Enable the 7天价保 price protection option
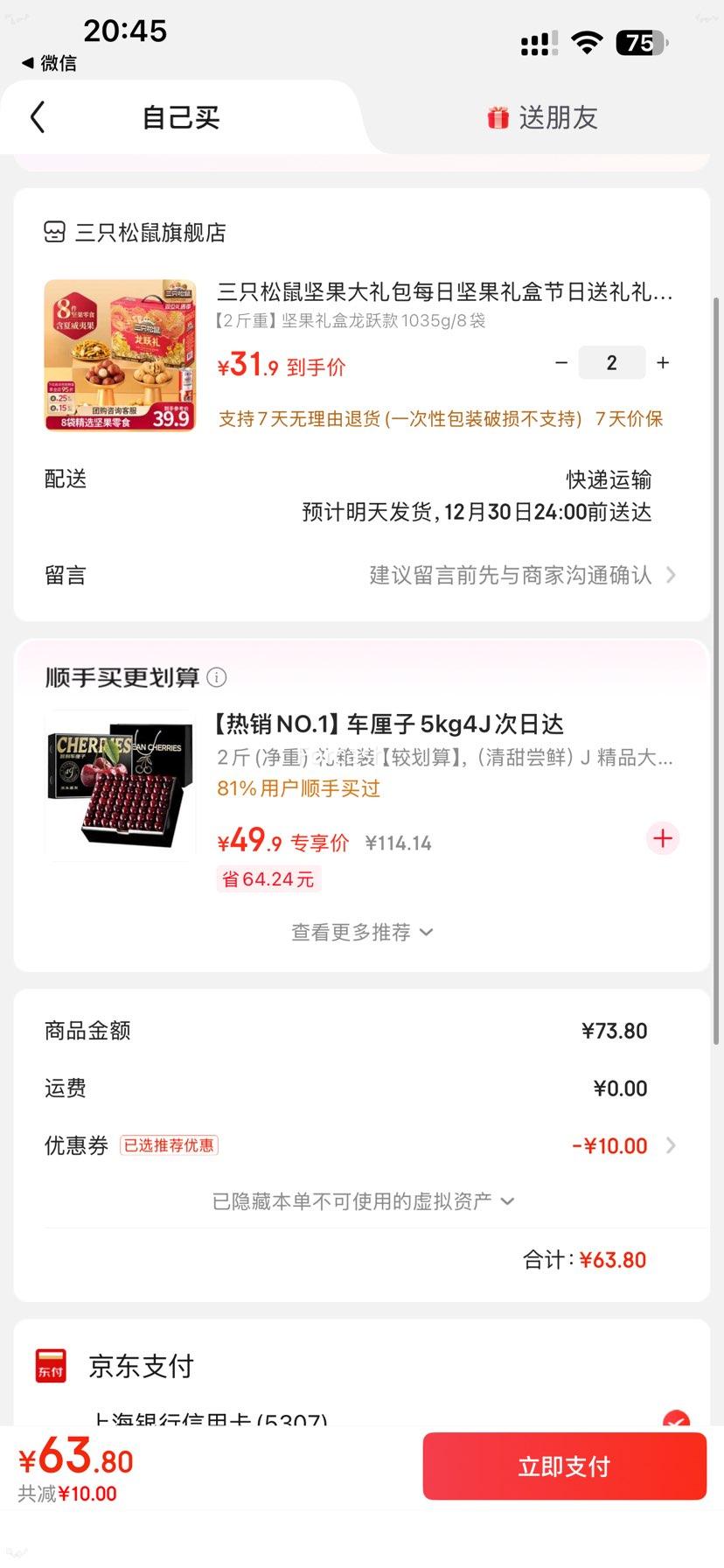 630,419
